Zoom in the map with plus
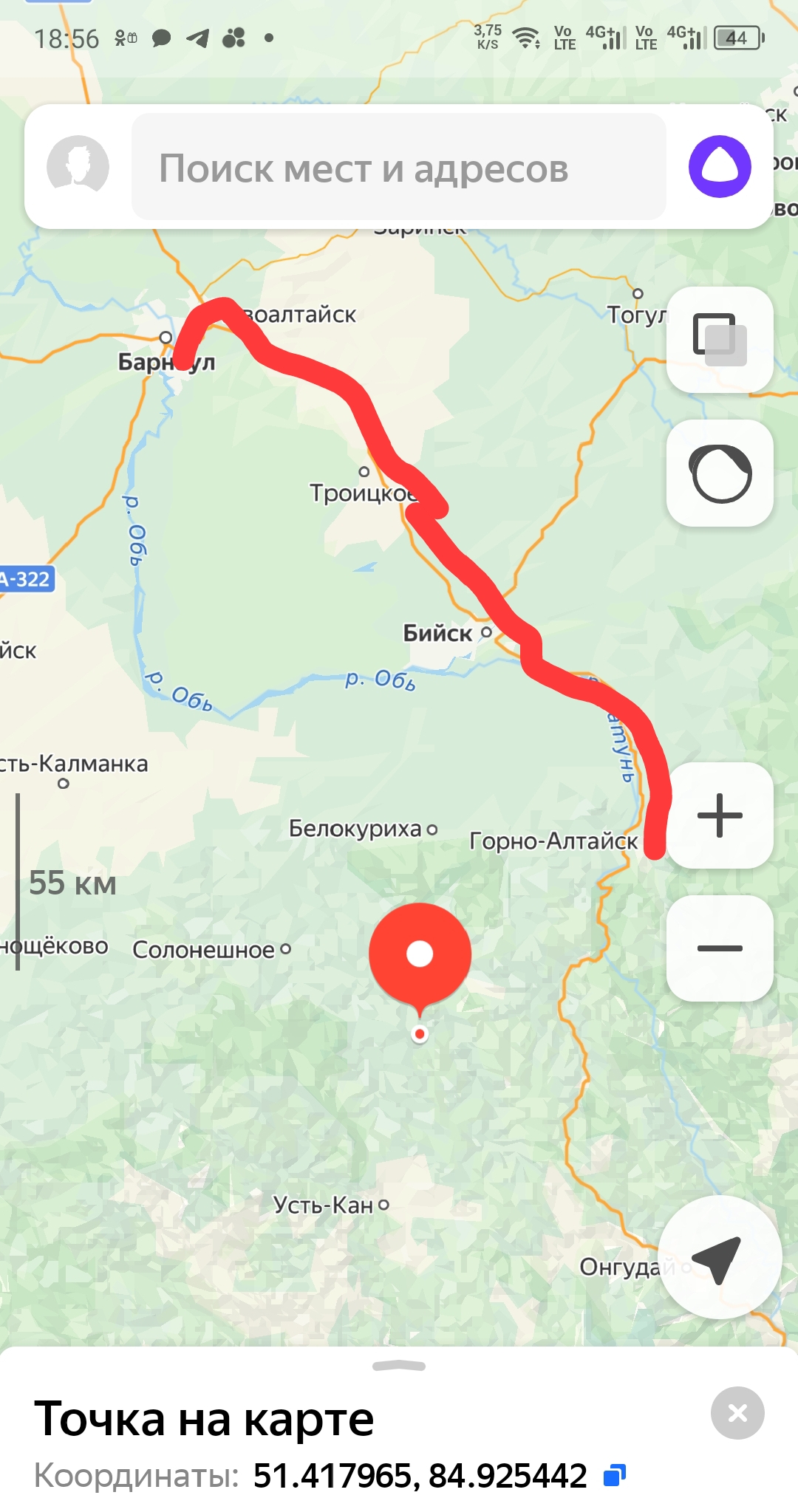The height and width of the screenshot is (1512, 798). click(x=720, y=815)
